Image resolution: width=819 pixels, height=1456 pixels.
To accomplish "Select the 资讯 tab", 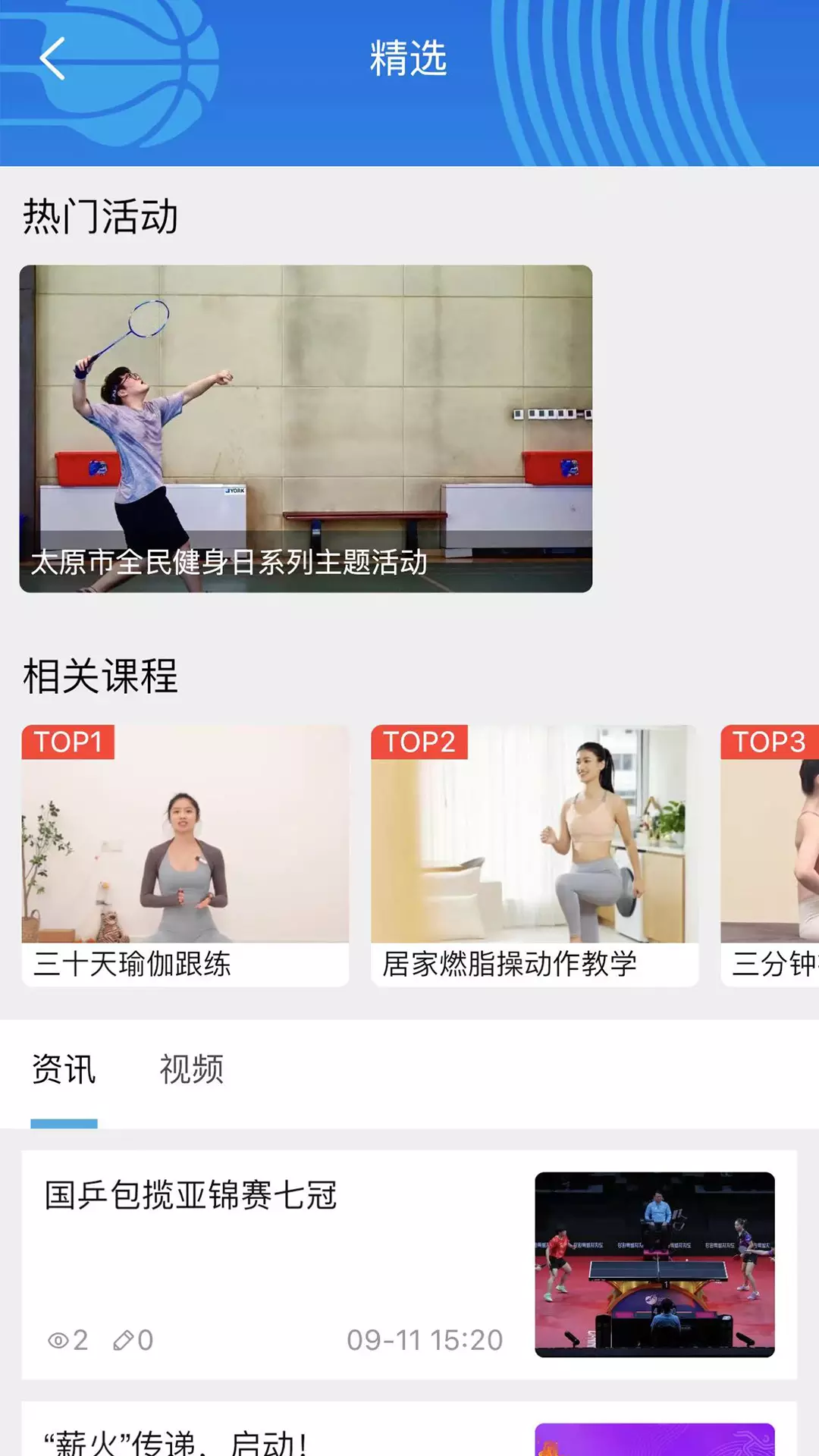I will 64,1070.
